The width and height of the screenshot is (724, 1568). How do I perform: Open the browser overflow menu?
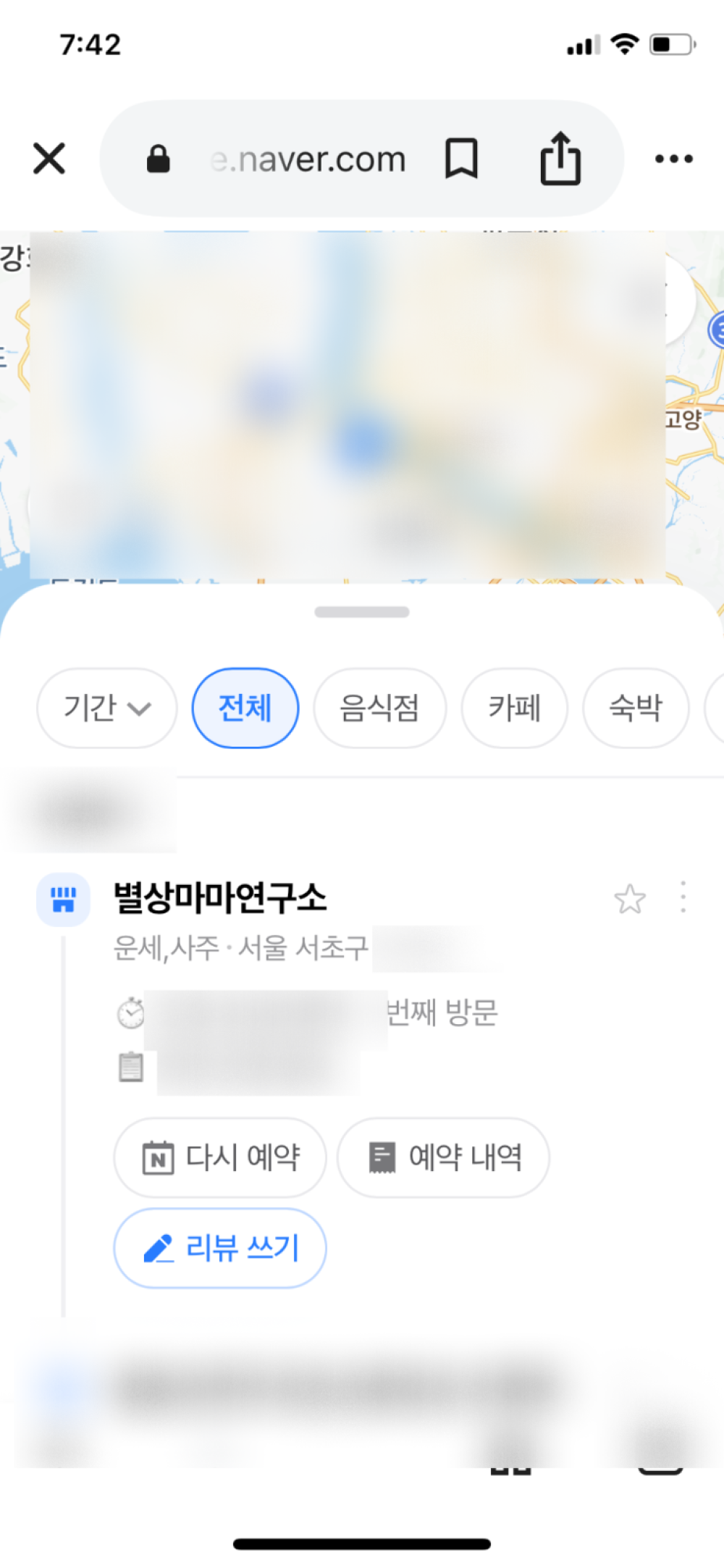point(673,159)
